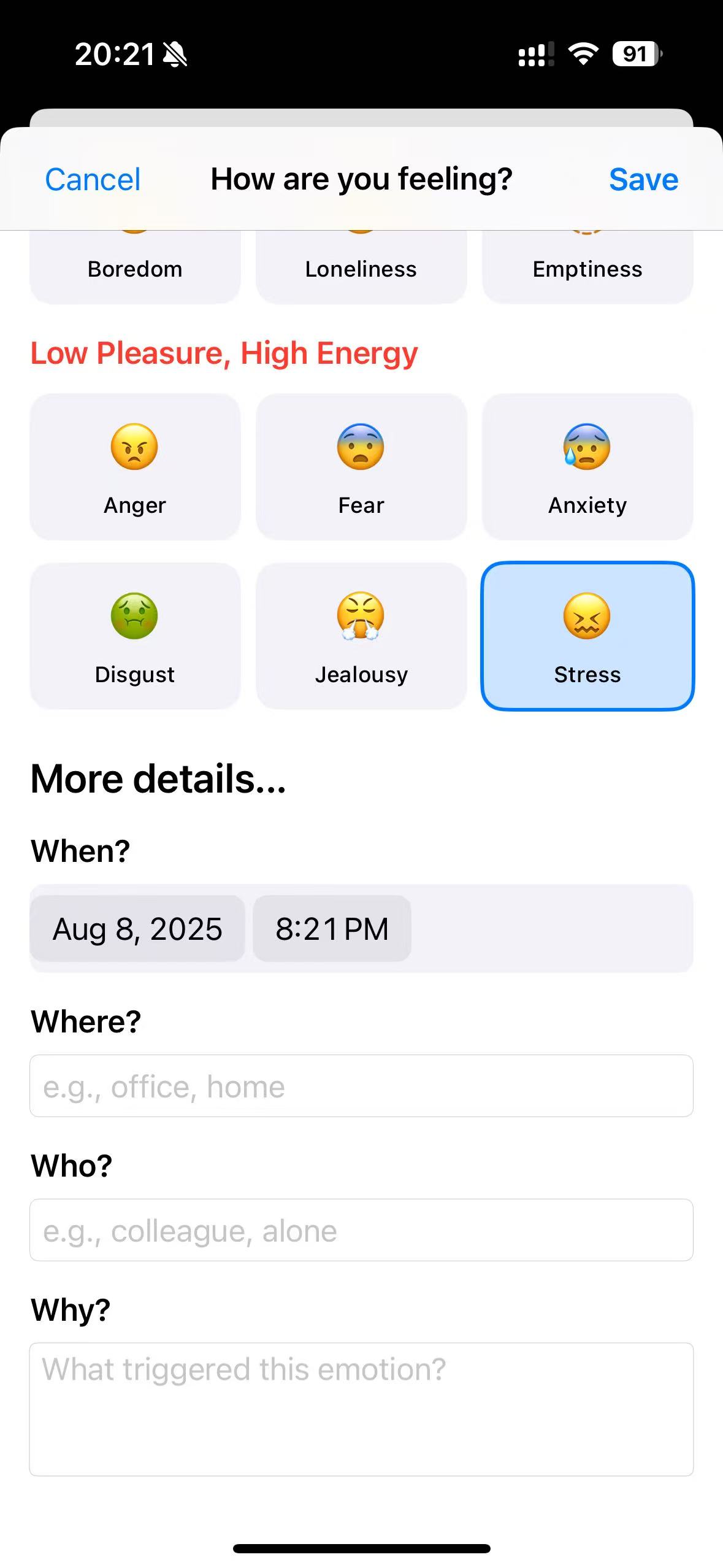This screenshot has width=723, height=1568.
Task: Choose the Jealousy emotion card
Action: (x=361, y=636)
